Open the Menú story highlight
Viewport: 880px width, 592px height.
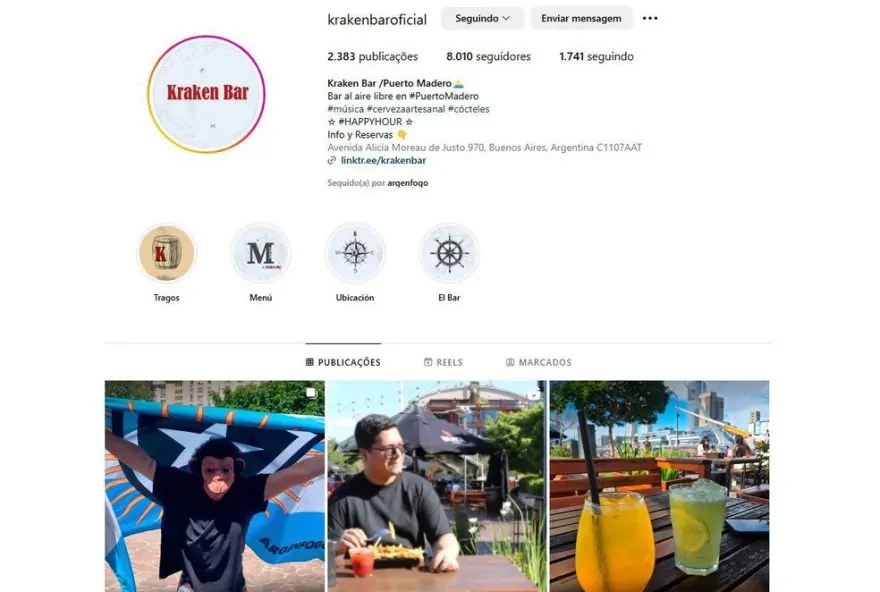pyautogui.click(x=260, y=253)
